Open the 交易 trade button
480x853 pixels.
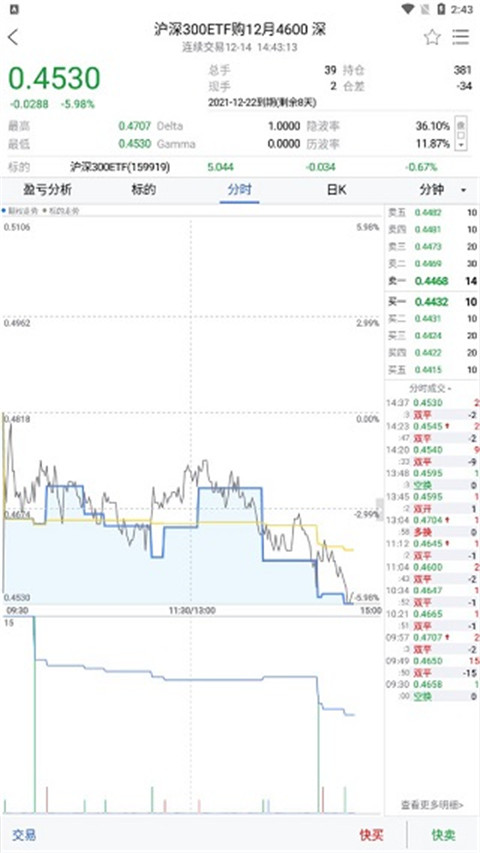coord(24,835)
